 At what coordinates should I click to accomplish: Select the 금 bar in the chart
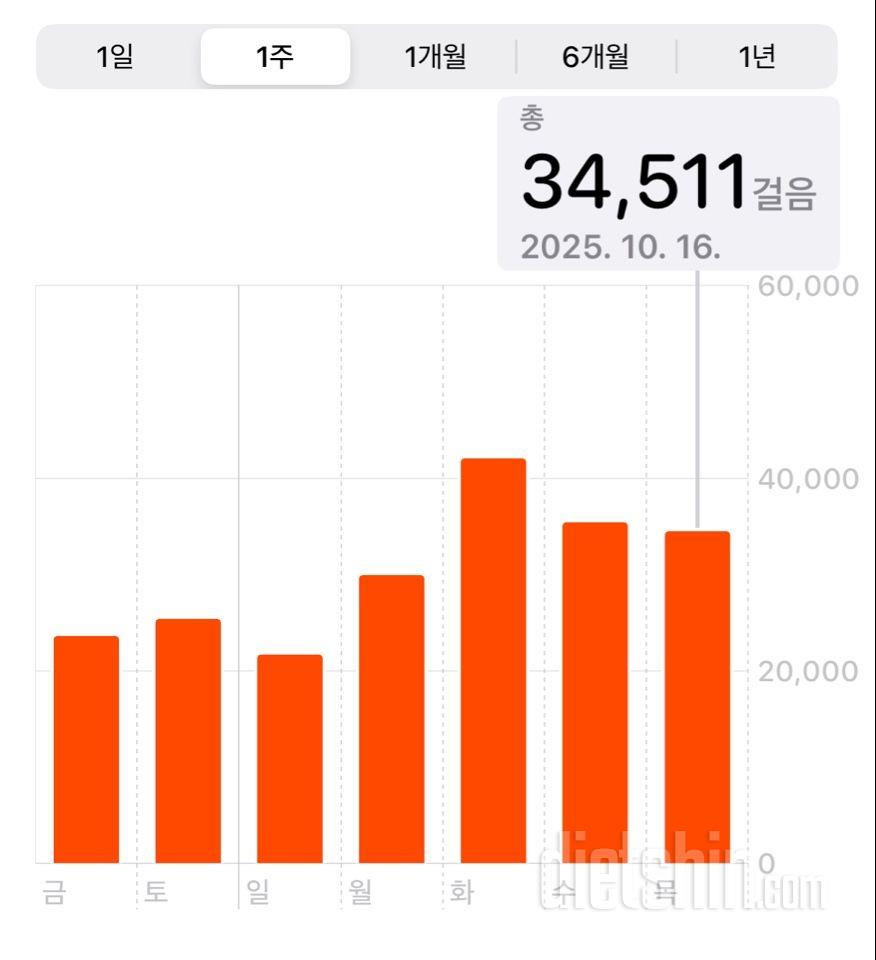pyautogui.click(x=86, y=749)
